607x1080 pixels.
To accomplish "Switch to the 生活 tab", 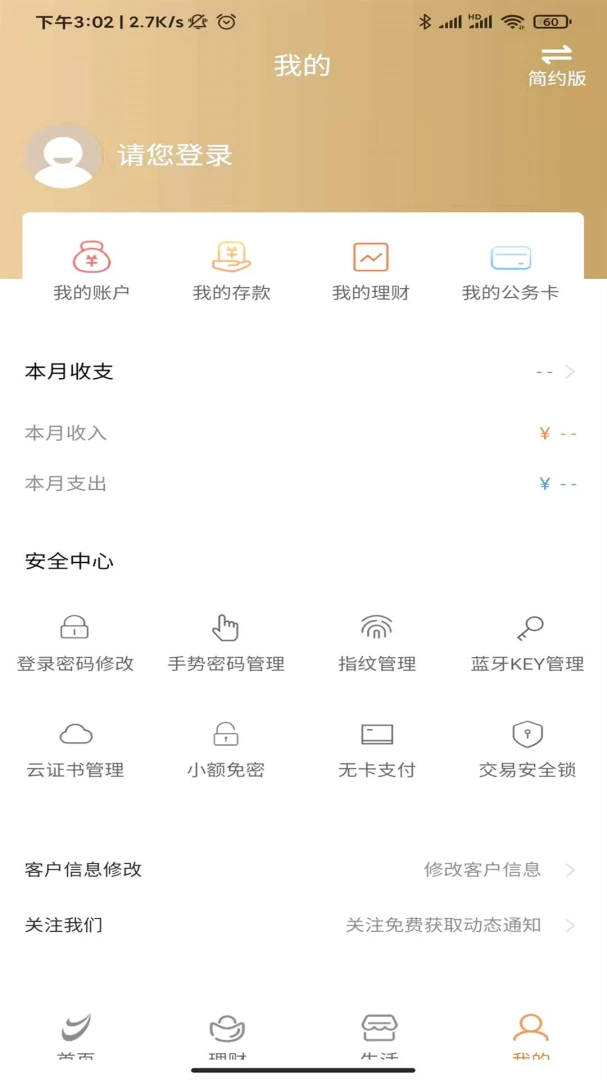I will (379, 1035).
